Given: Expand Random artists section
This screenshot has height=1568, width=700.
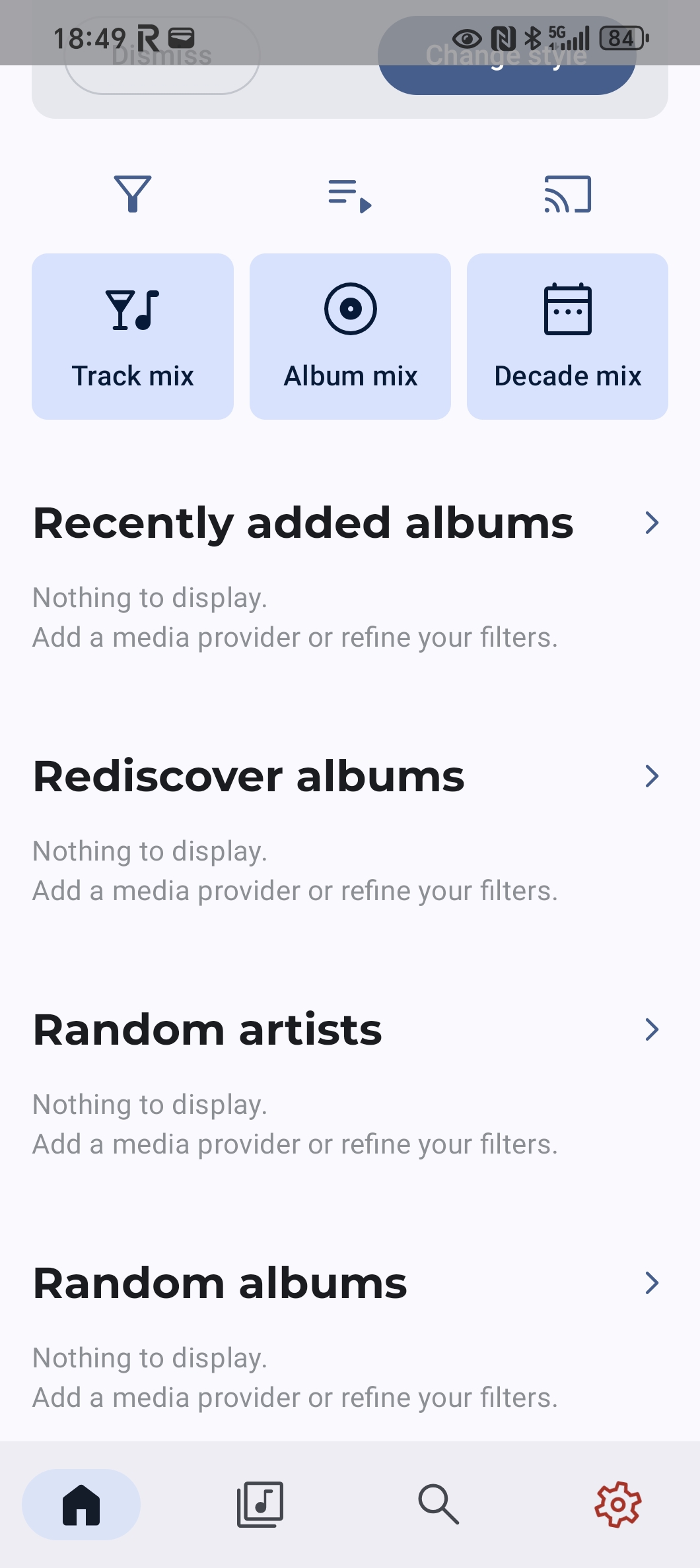Looking at the screenshot, I should [651, 1029].
